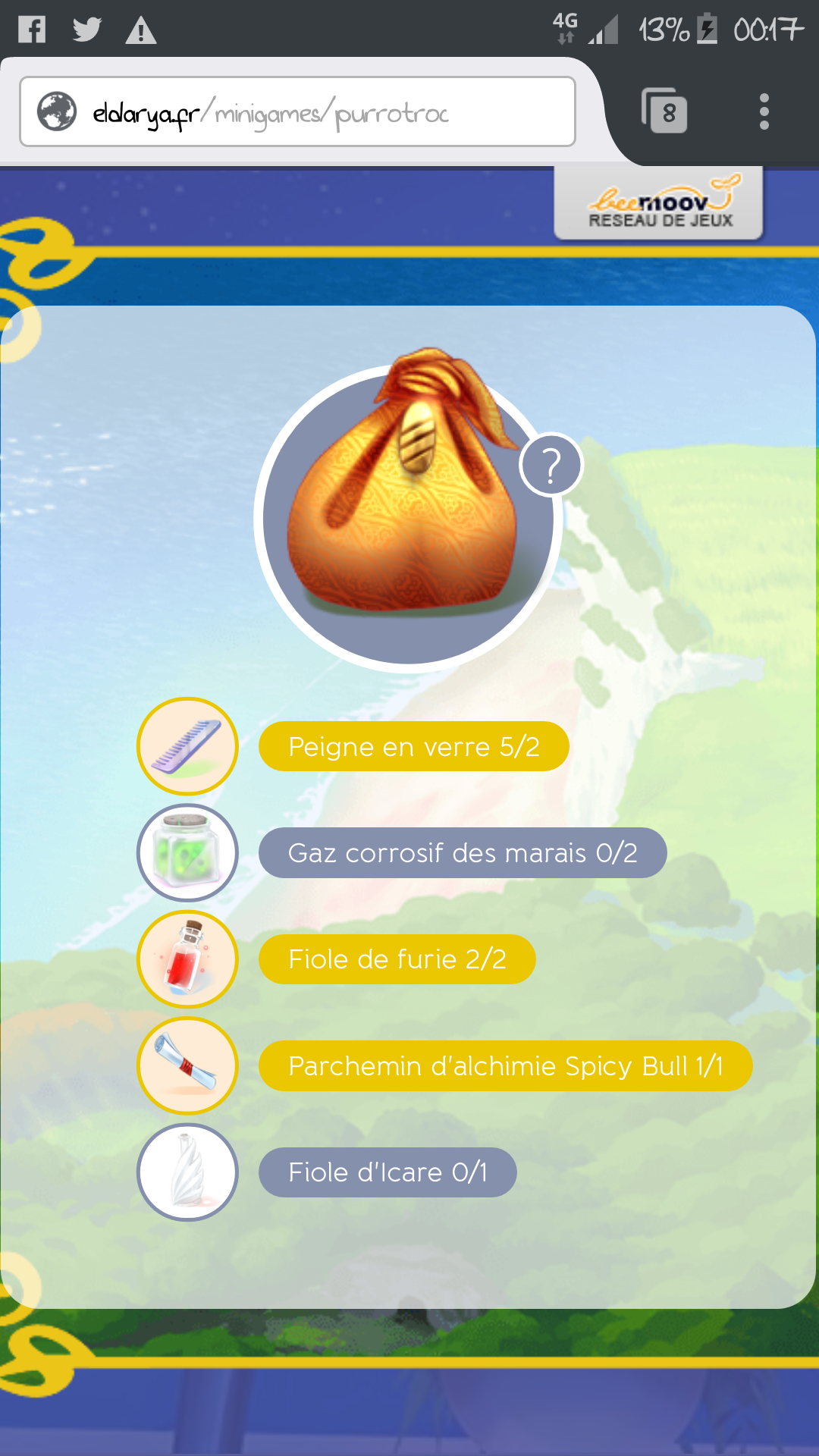Open the browser tab switcher

[665, 112]
